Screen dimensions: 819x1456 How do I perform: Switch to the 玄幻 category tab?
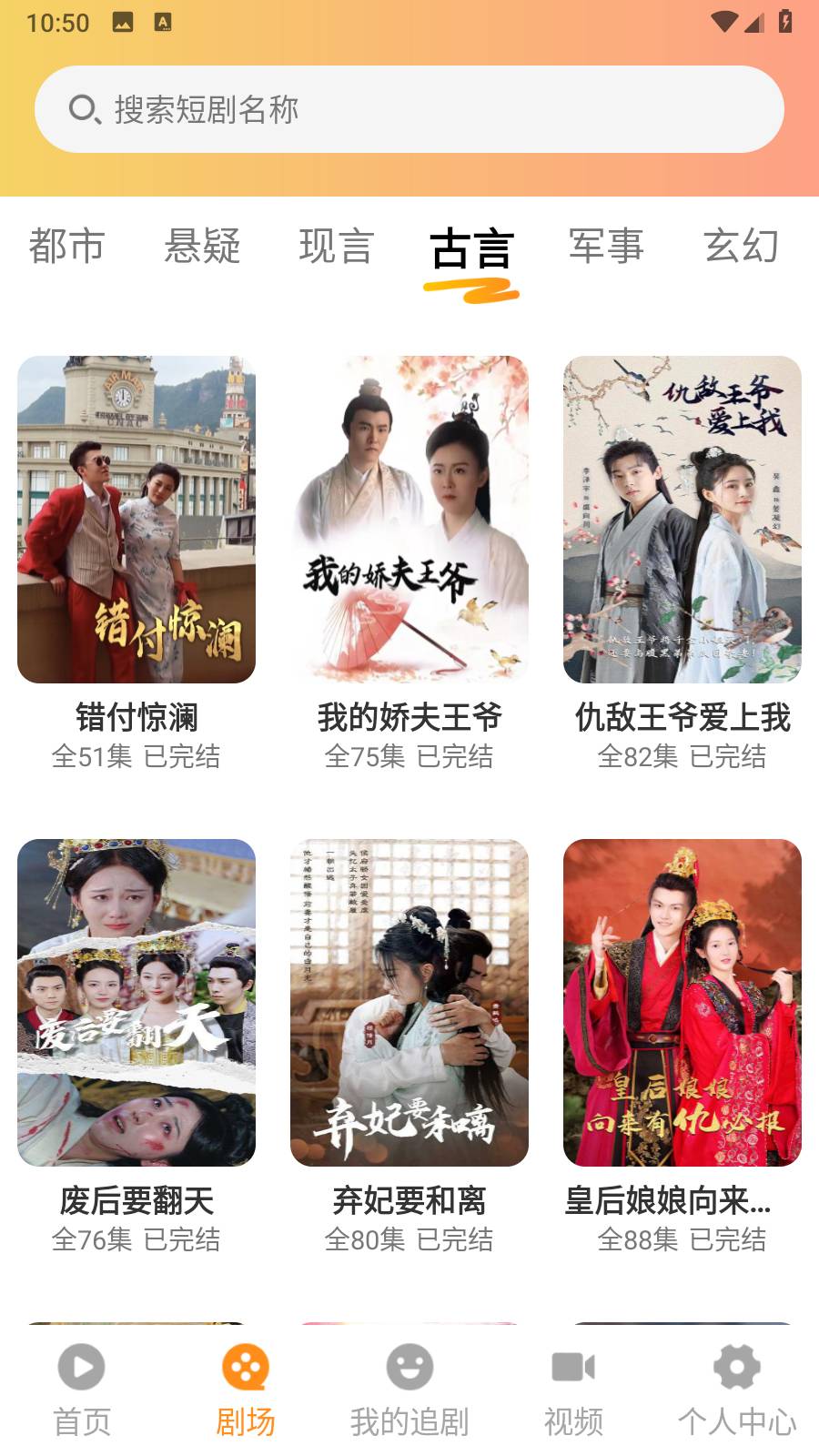point(741,247)
